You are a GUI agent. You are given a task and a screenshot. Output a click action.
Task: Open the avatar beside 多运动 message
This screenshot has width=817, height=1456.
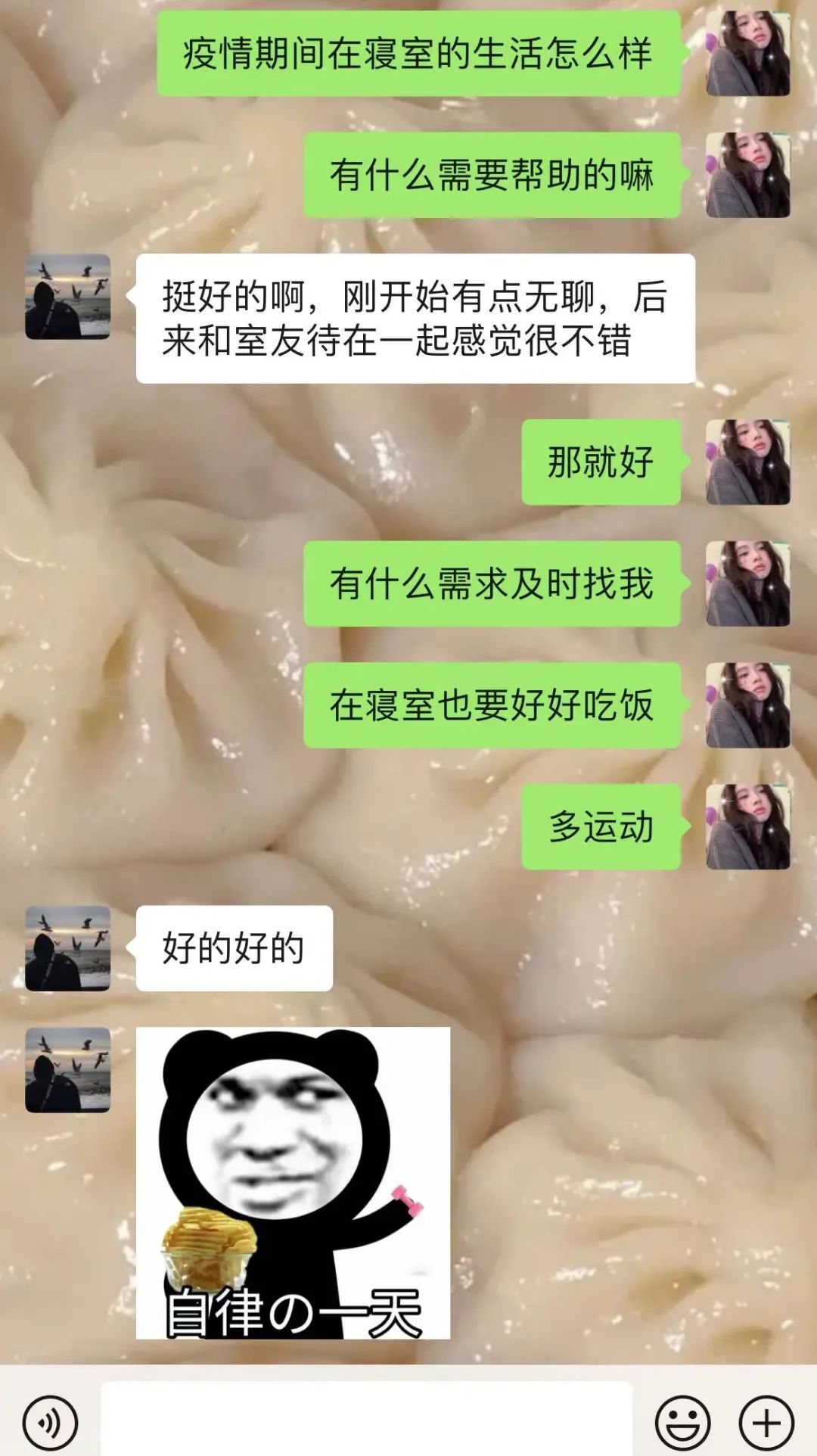coord(747,826)
